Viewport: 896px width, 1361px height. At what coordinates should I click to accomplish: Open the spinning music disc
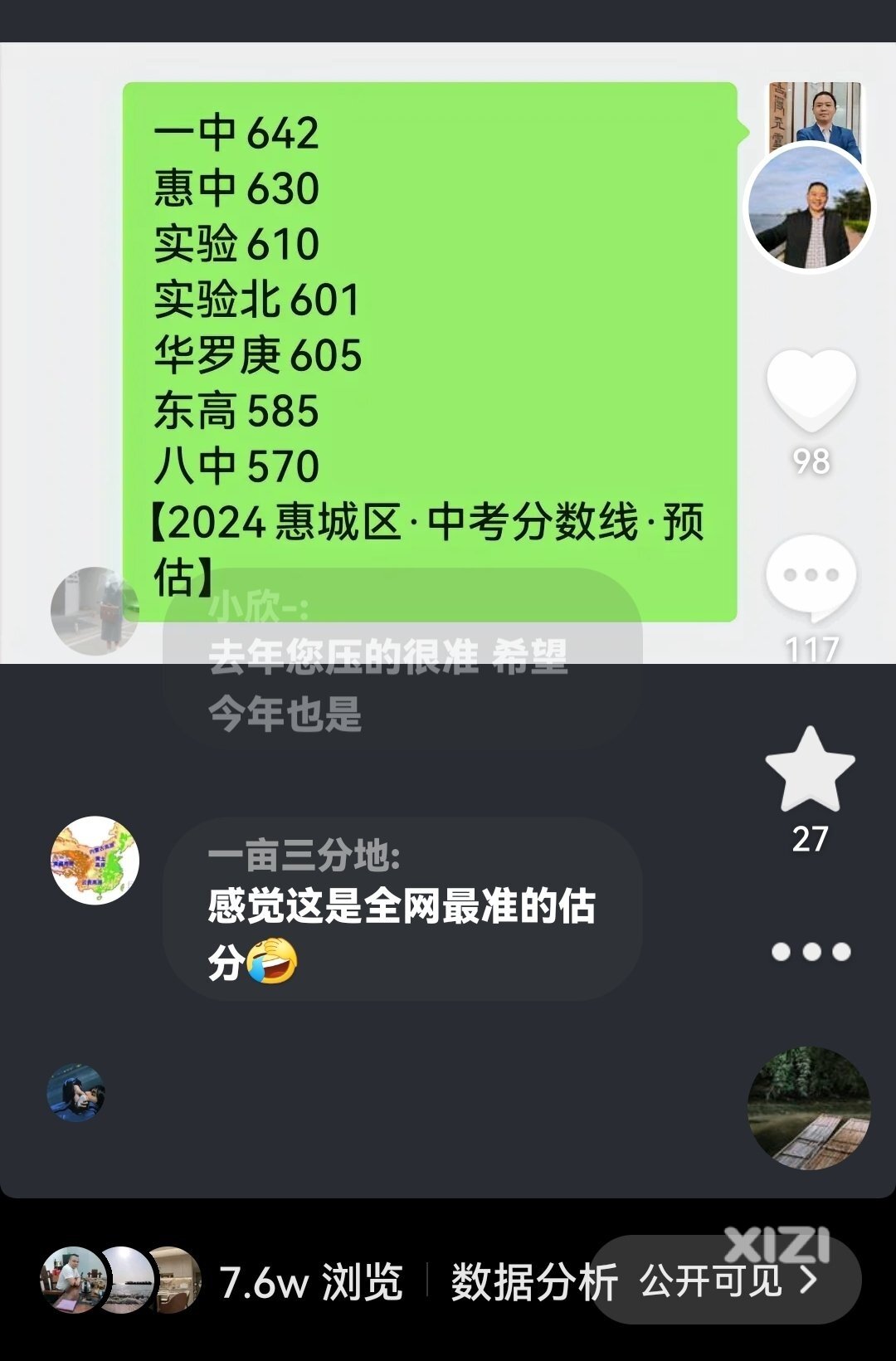809,1109
